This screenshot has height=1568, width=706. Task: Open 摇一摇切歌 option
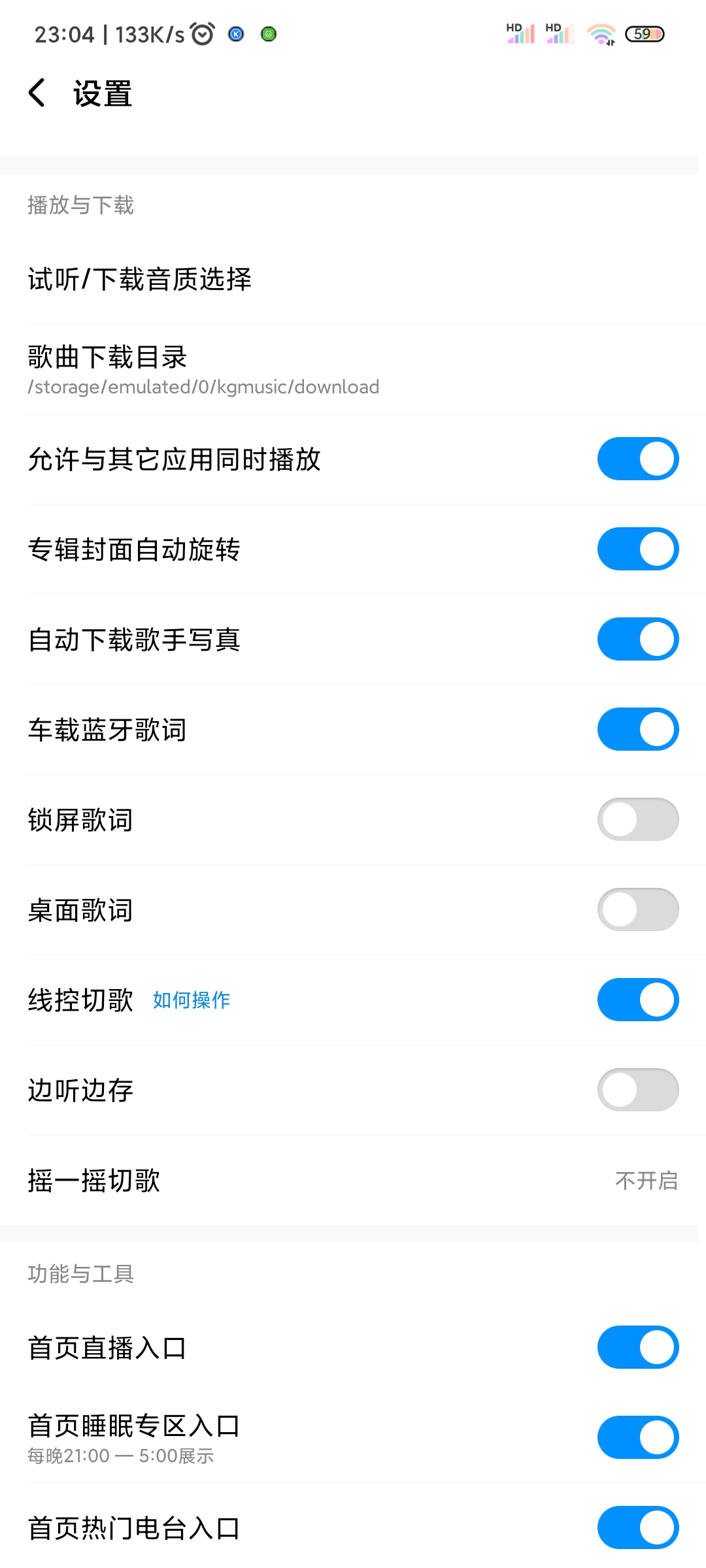point(353,1181)
